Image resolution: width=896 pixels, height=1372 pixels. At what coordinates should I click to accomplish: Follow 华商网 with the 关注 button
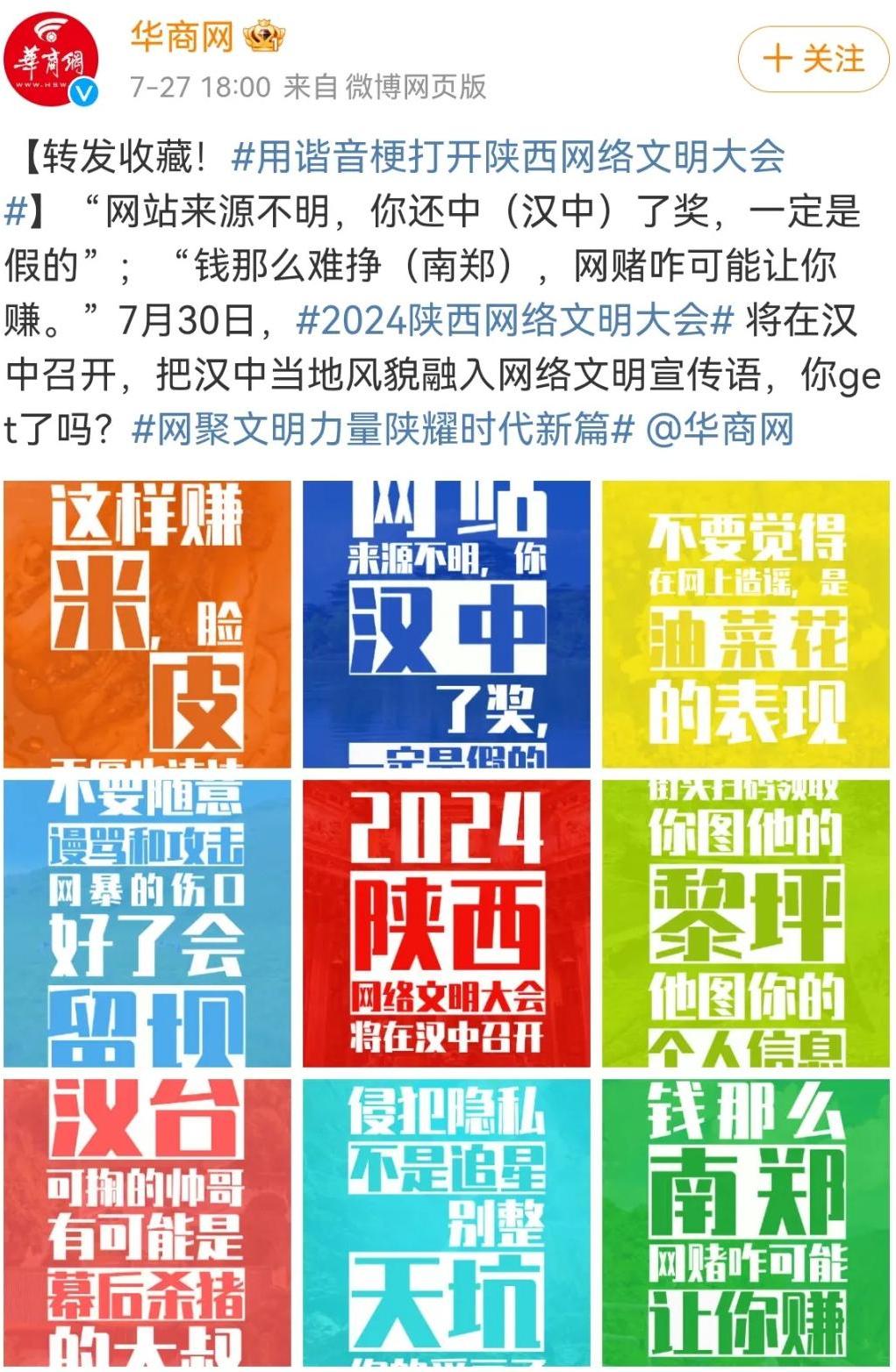pyautogui.click(x=814, y=60)
